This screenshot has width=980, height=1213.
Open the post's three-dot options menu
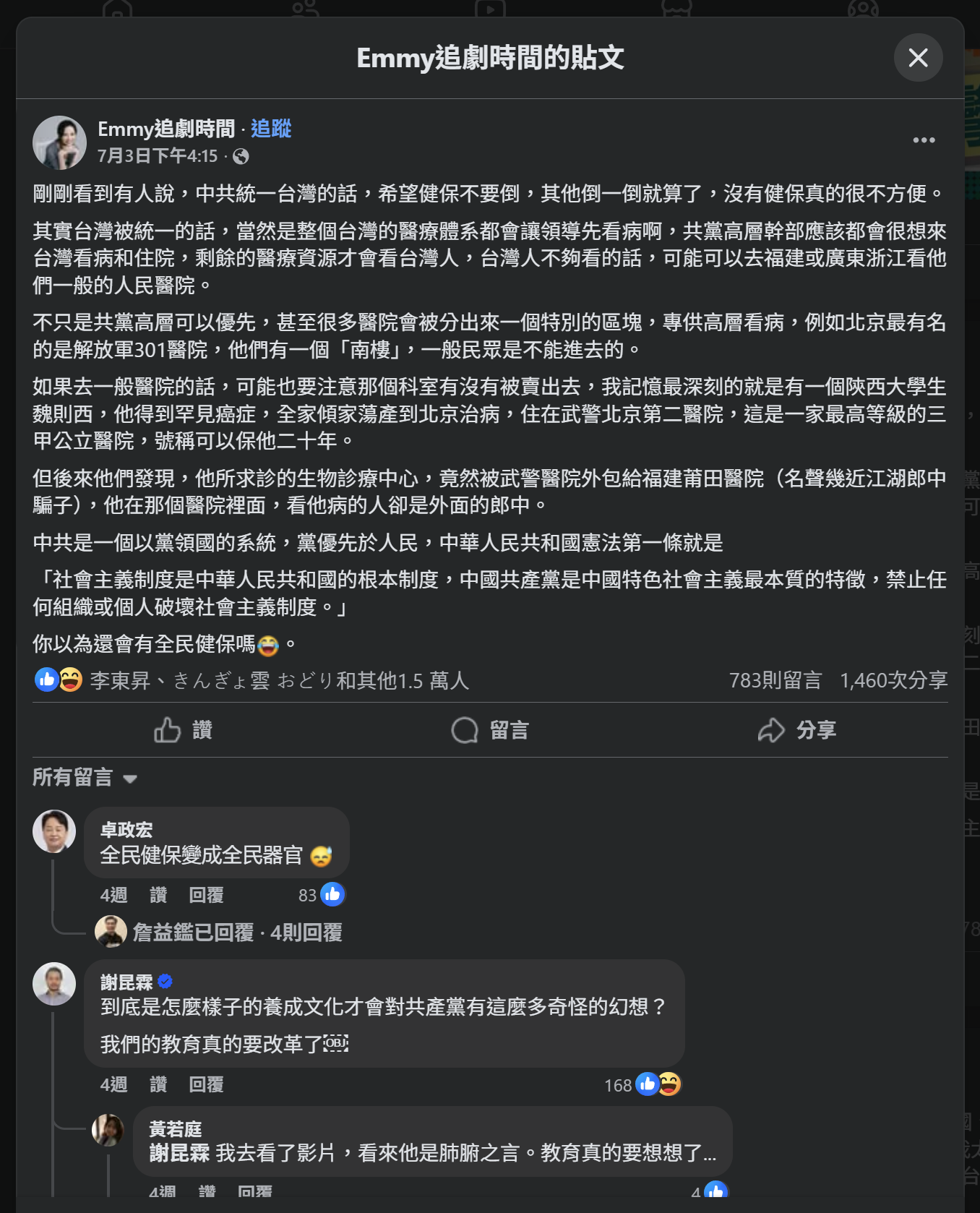(x=924, y=140)
